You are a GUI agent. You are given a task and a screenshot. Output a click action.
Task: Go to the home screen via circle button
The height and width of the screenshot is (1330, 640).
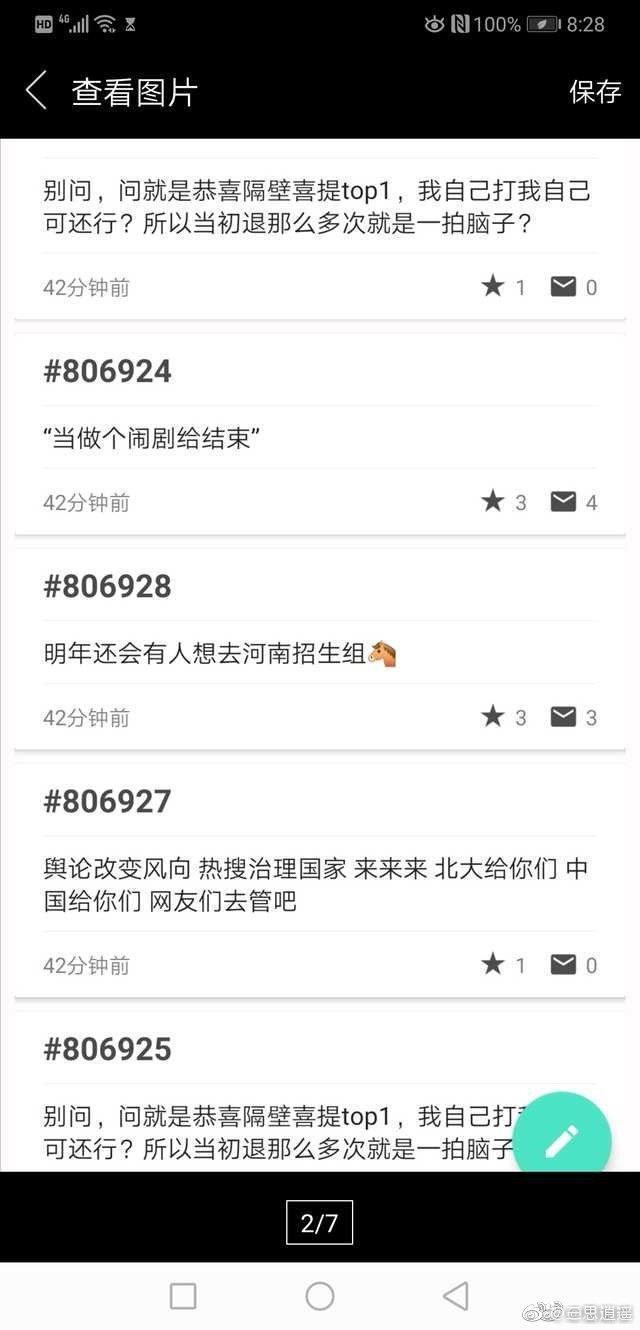point(320,1296)
